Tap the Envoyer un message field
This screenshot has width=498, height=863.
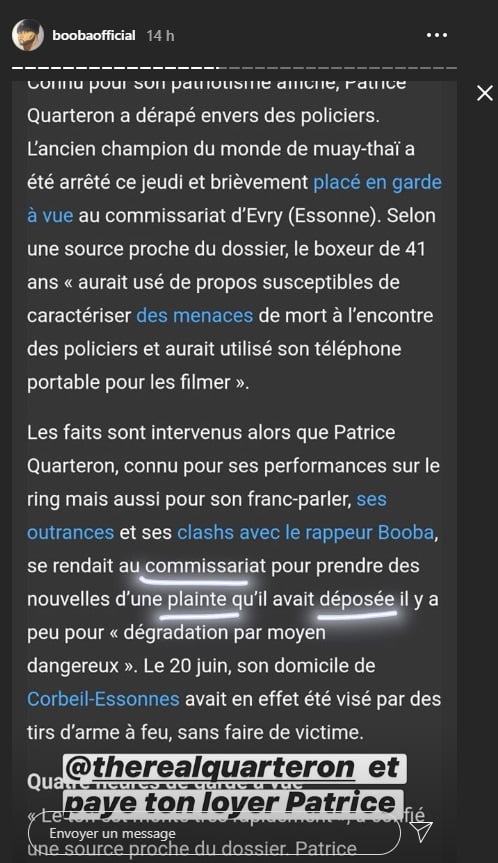pyautogui.click(x=214, y=833)
